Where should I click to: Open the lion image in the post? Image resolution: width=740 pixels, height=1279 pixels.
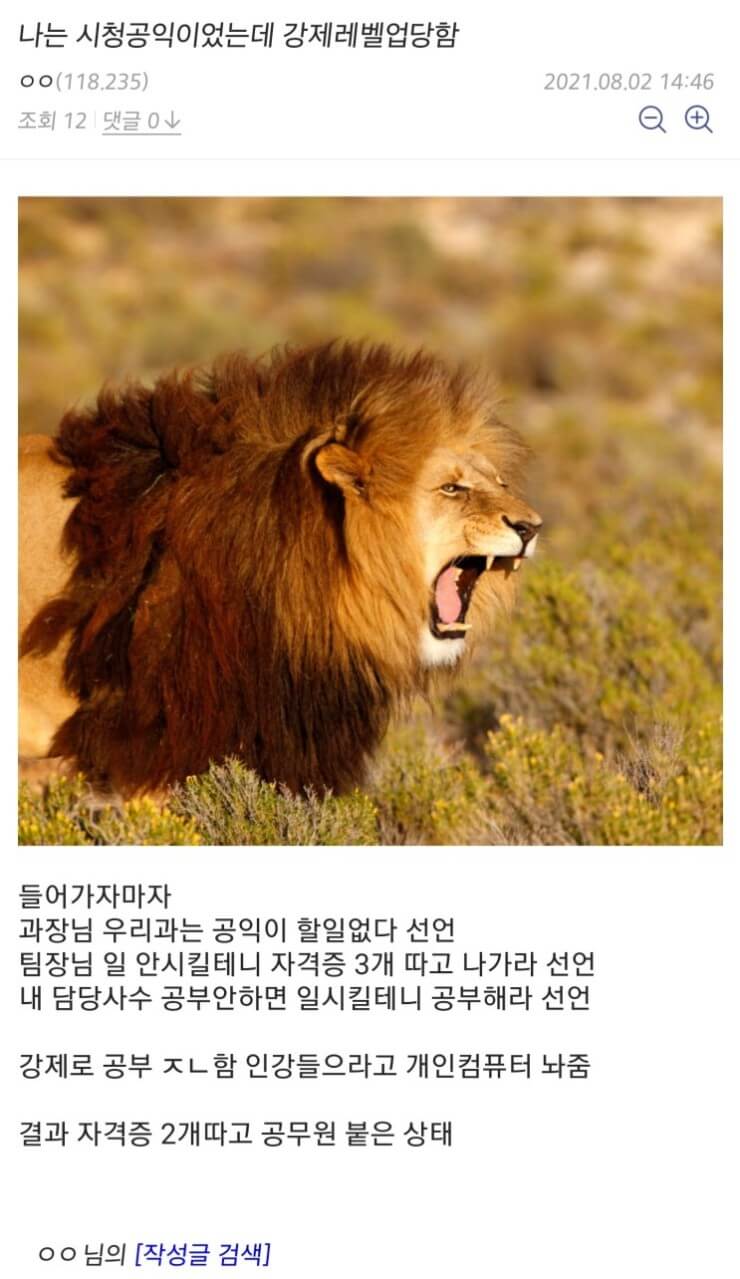(370, 520)
